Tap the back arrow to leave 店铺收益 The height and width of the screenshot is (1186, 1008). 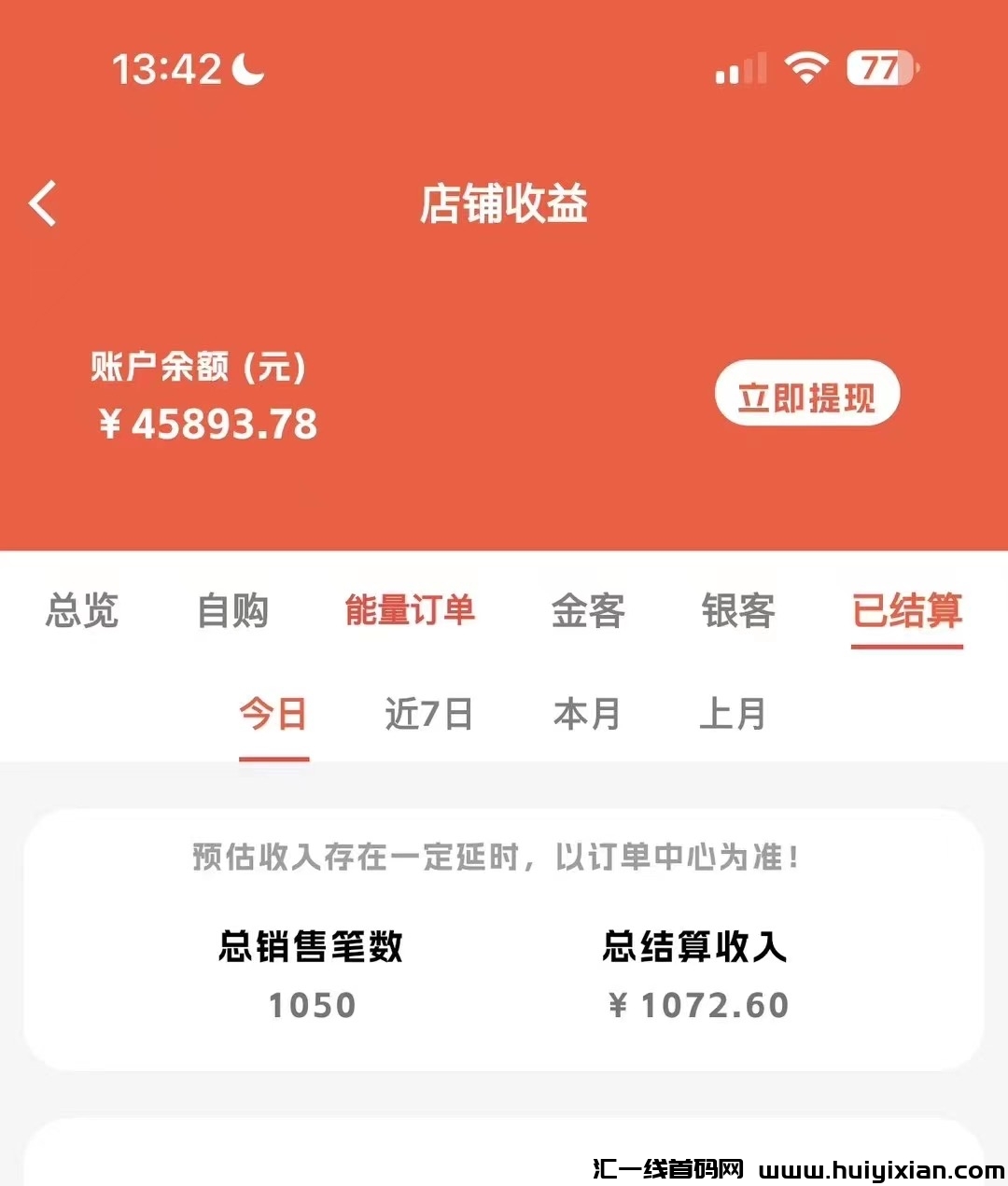[x=43, y=203]
